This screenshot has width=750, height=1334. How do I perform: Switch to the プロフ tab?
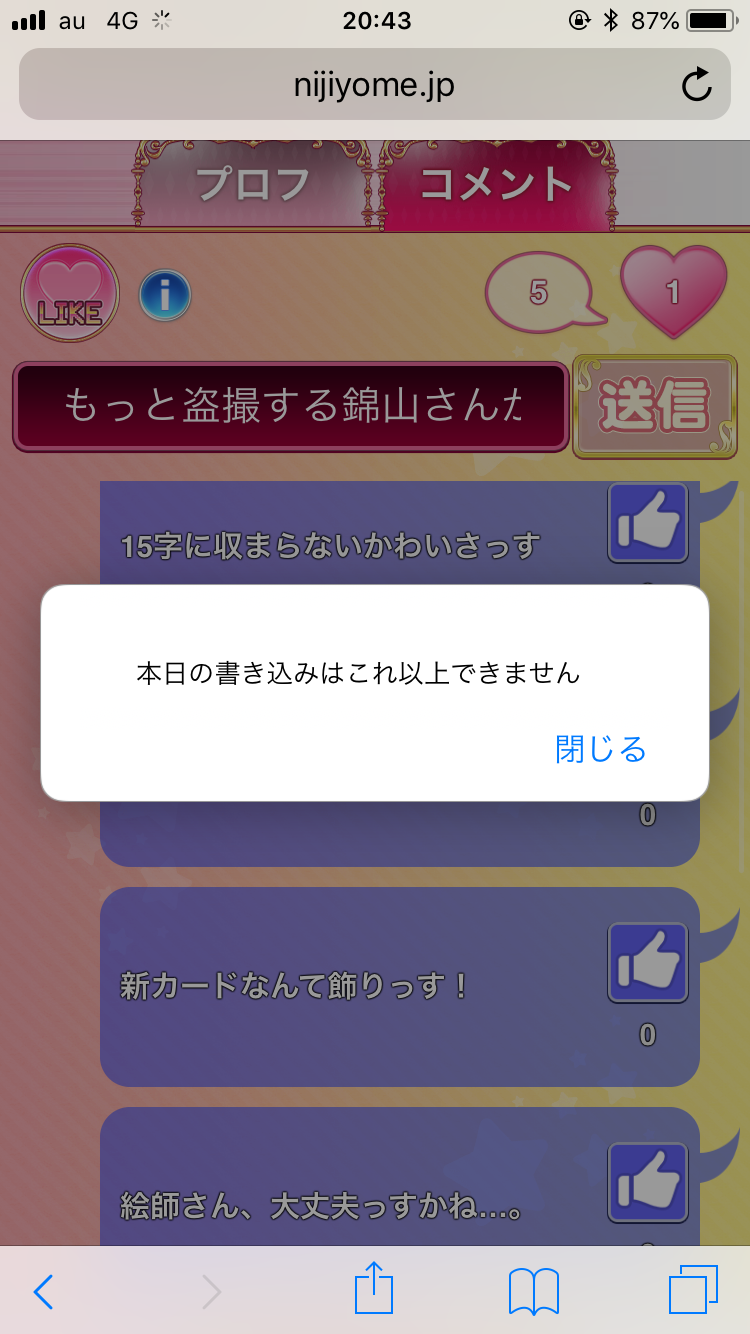click(x=252, y=185)
